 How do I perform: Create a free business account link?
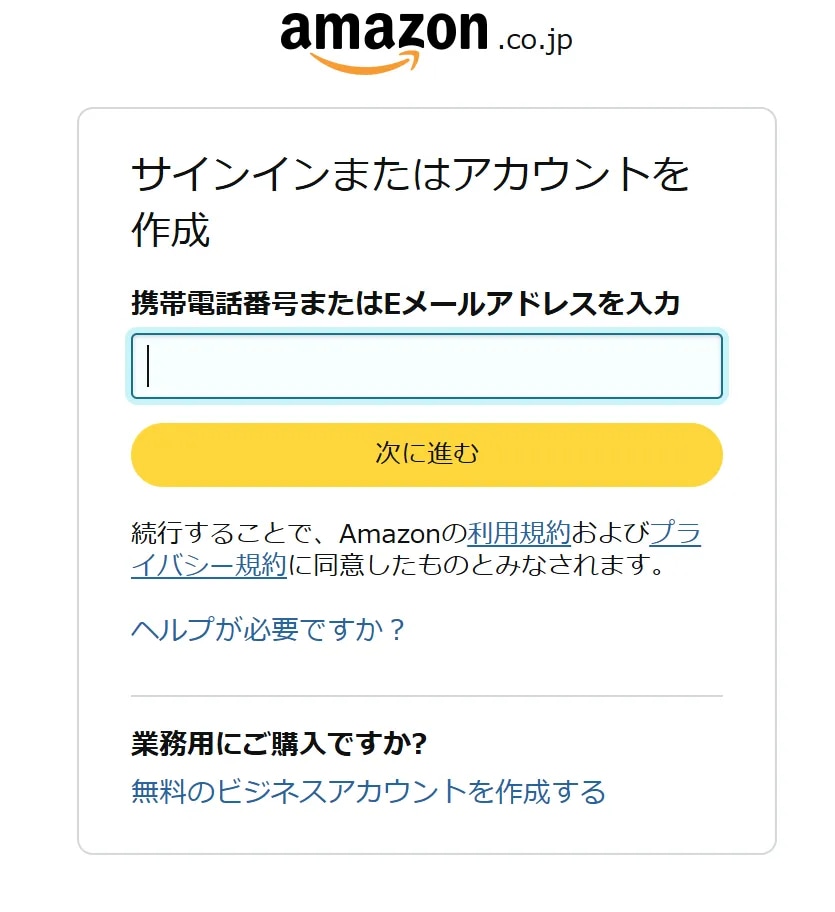pos(368,792)
